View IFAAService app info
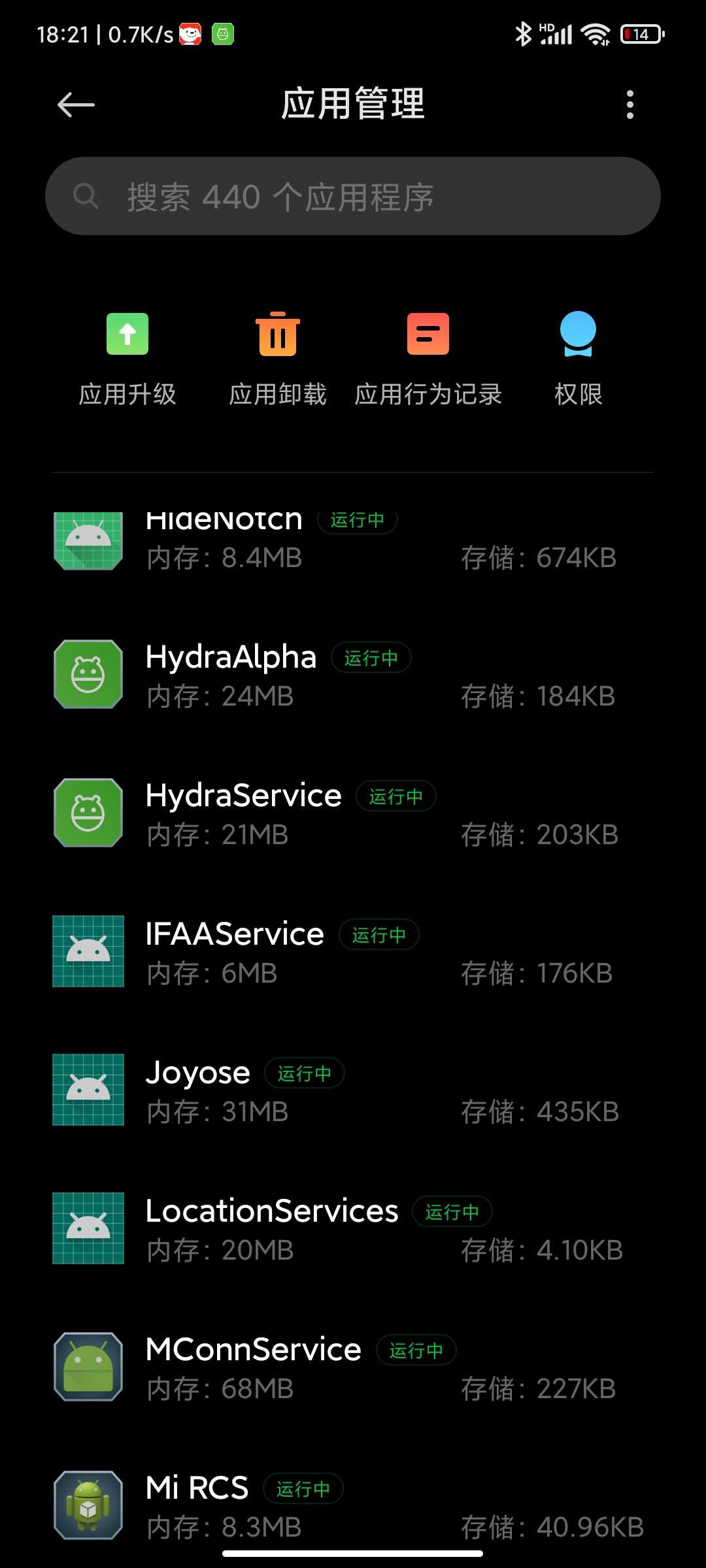The image size is (706, 1568). pos(353,953)
